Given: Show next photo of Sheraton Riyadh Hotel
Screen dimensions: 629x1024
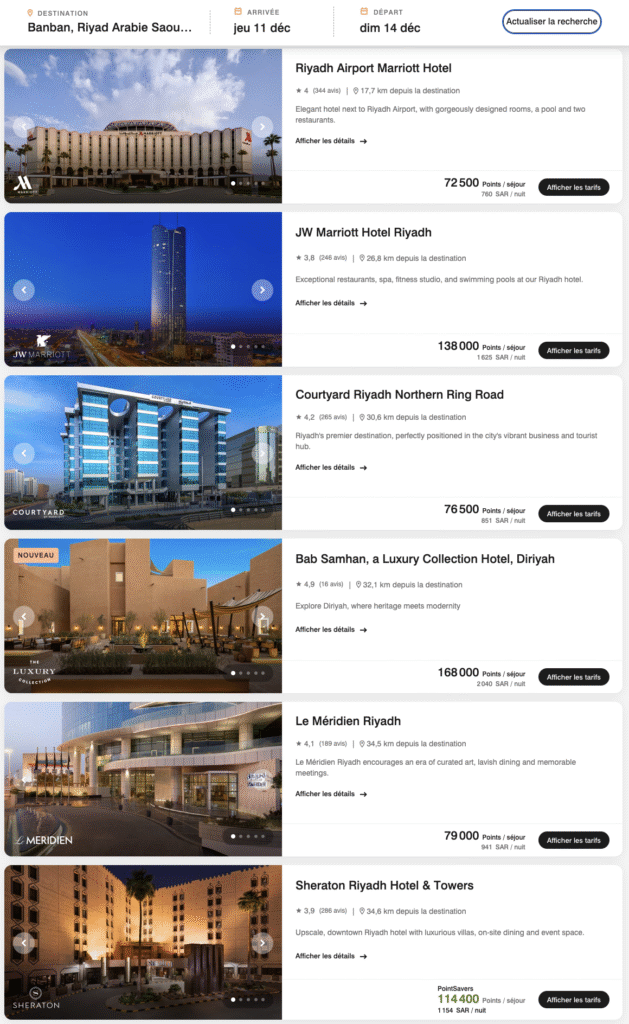Looking at the screenshot, I should [262, 943].
